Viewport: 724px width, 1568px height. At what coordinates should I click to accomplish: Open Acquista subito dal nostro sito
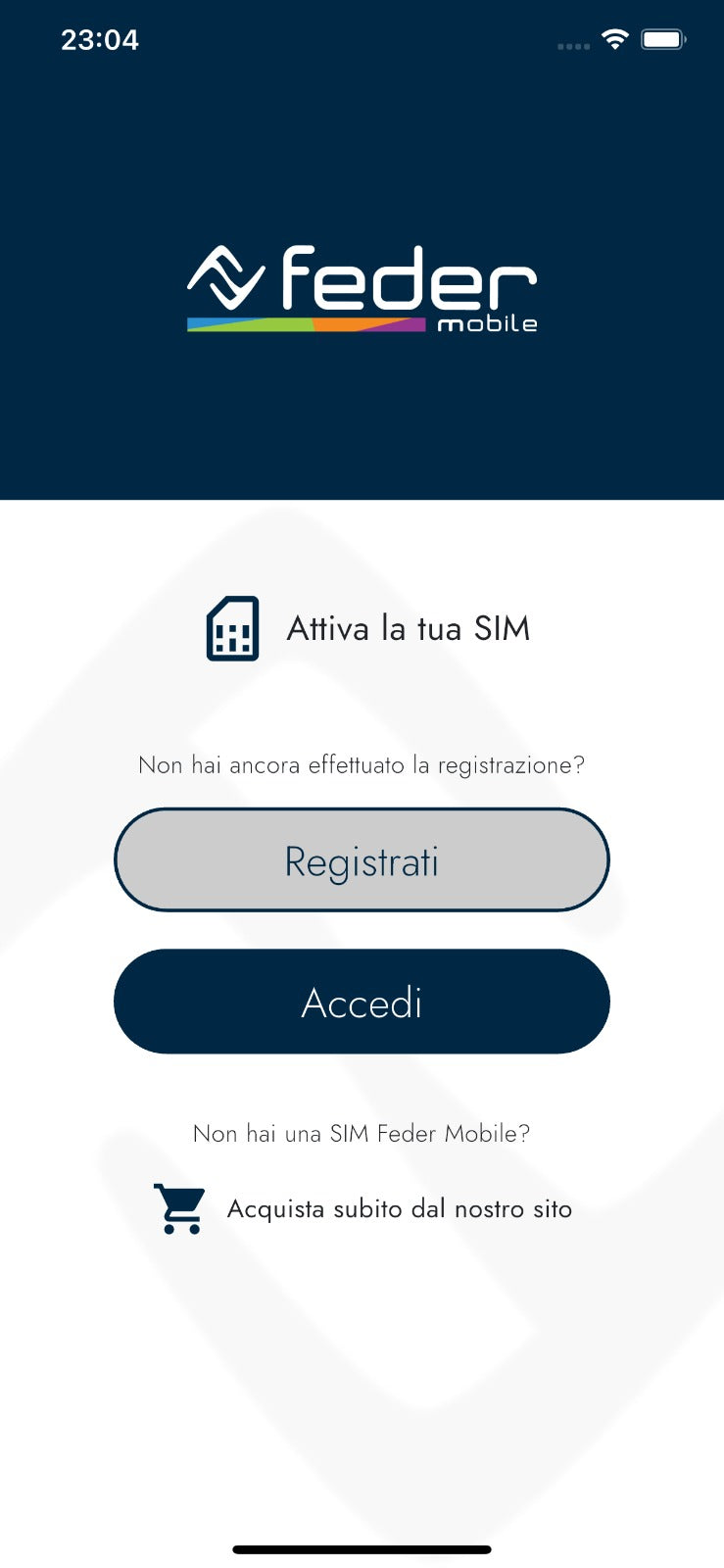click(398, 1208)
